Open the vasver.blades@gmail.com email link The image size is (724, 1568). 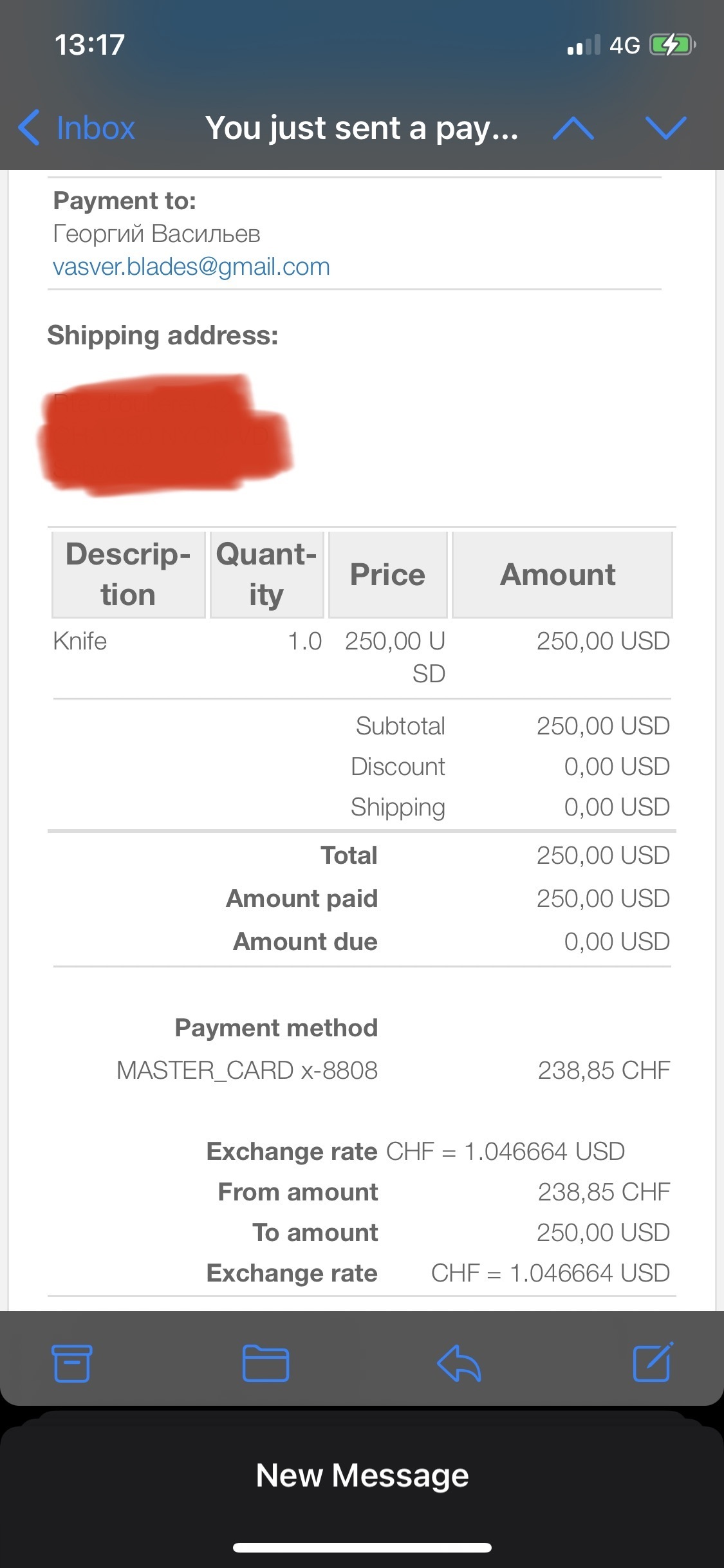191,266
